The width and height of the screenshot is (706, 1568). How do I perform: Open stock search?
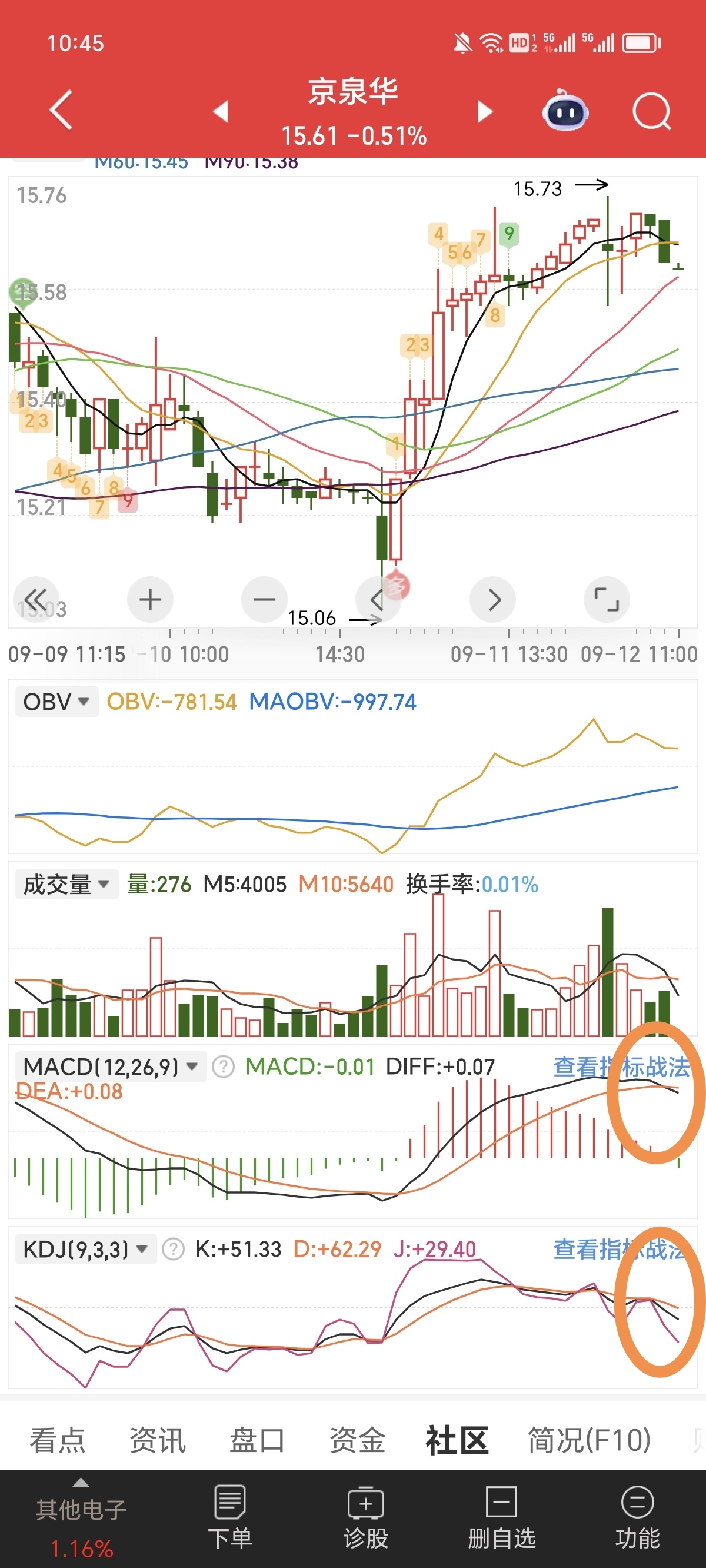650,111
